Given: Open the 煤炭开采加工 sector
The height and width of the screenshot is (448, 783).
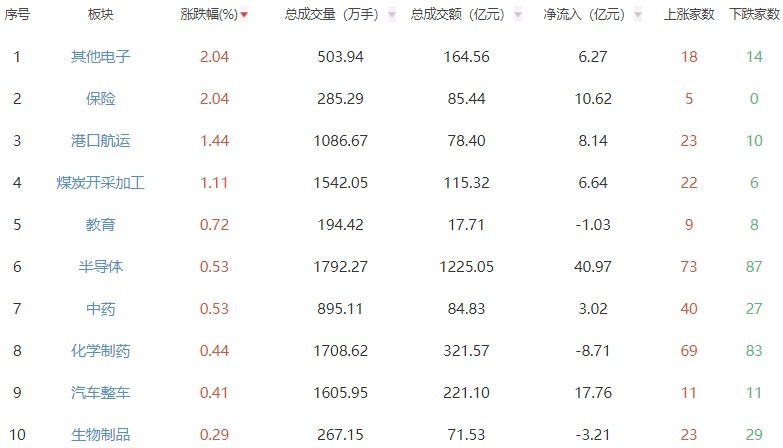Looking at the screenshot, I should coord(100,183).
